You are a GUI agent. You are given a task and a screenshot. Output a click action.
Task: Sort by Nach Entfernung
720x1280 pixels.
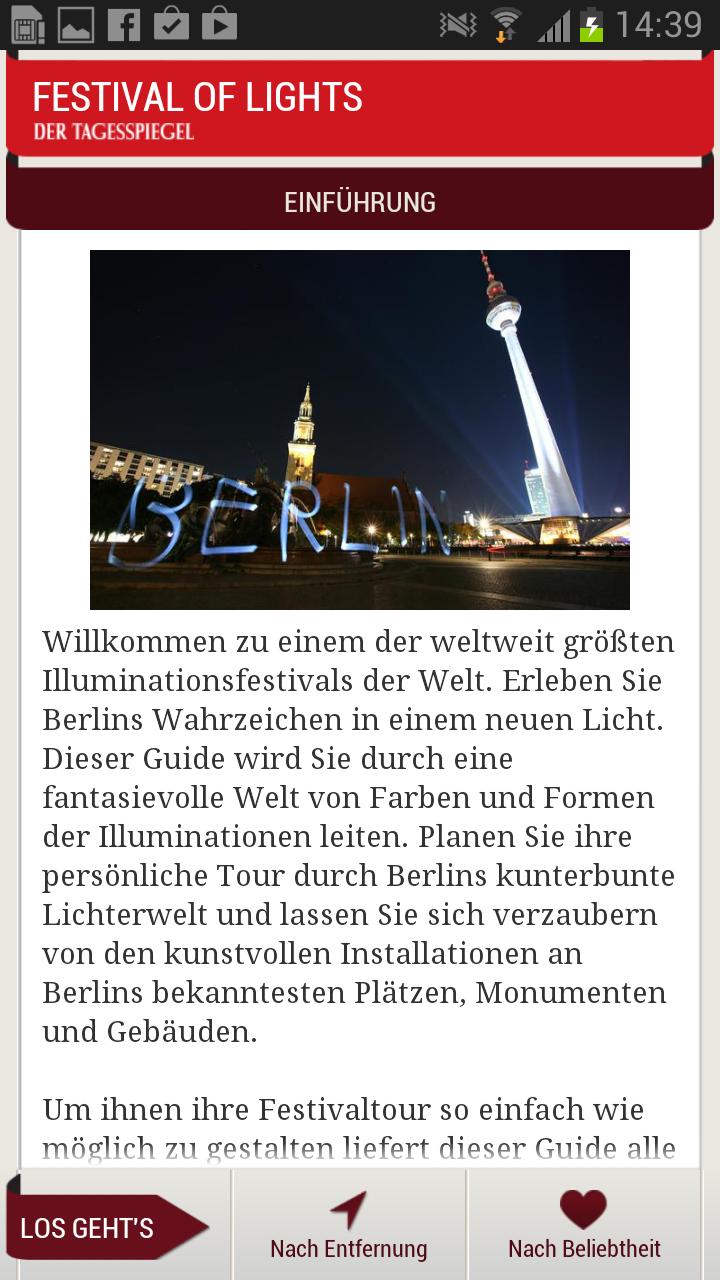coord(348,1226)
